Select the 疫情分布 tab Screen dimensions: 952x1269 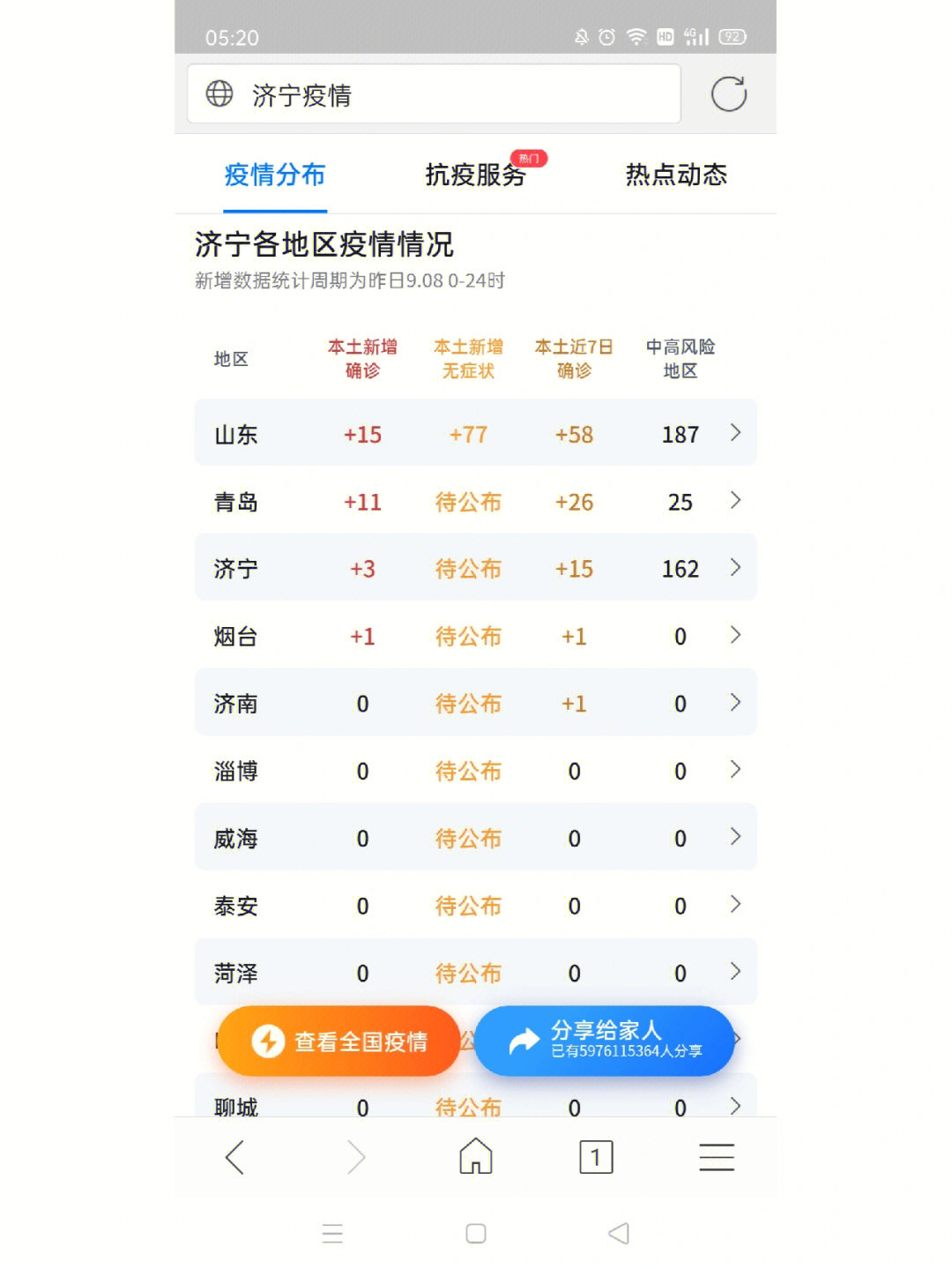coord(275,175)
